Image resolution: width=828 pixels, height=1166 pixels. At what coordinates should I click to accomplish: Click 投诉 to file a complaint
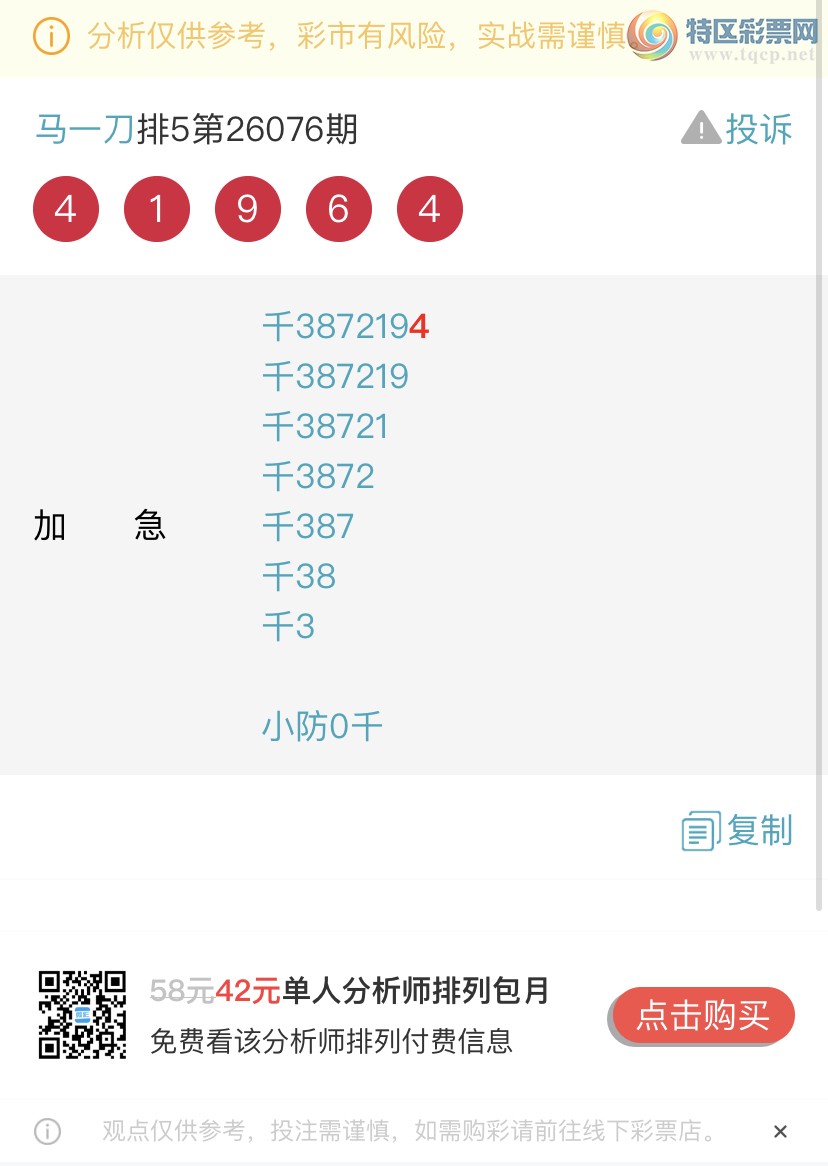coord(756,128)
